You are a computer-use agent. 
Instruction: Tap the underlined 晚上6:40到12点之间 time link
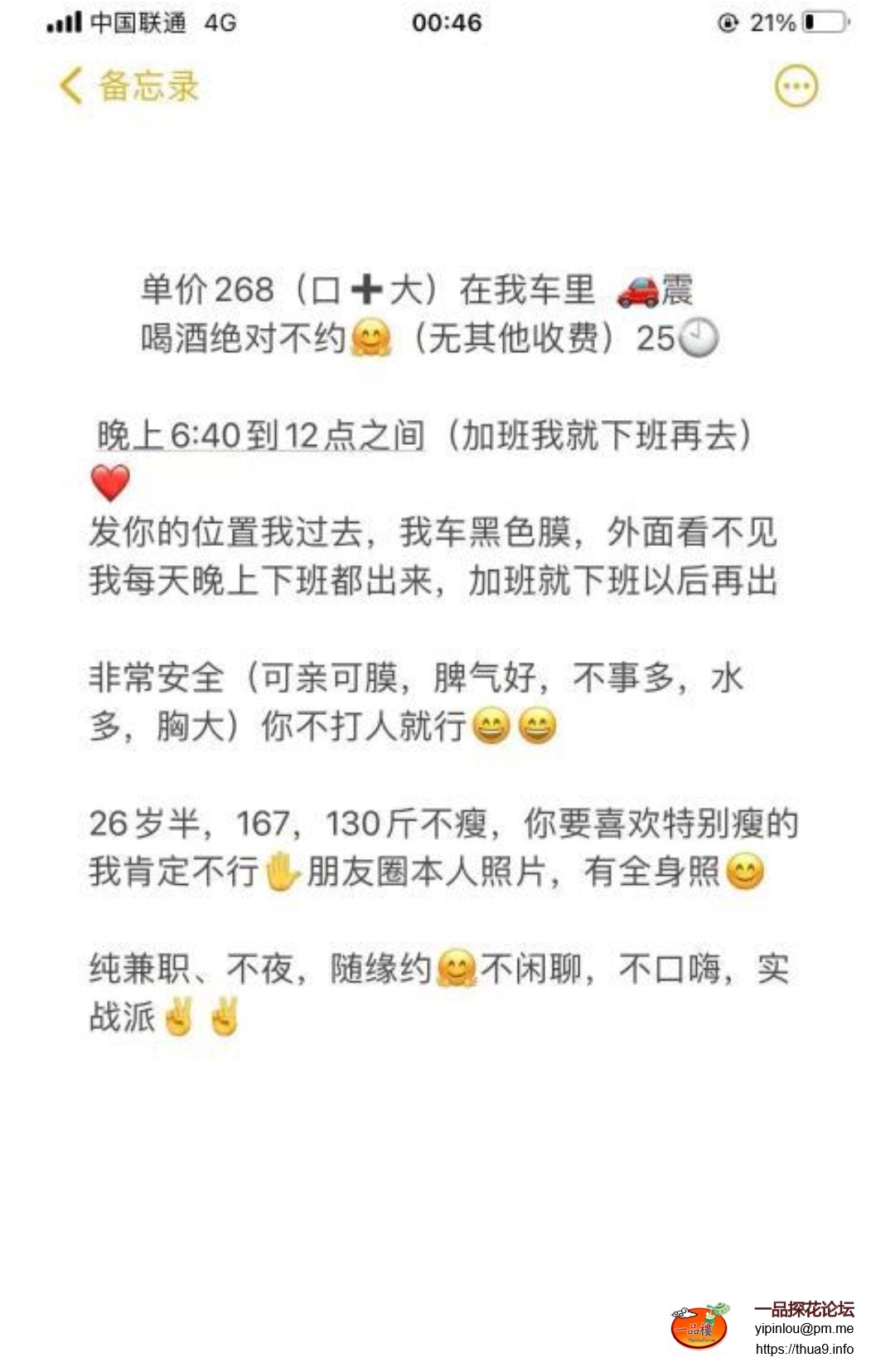coord(260,436)
